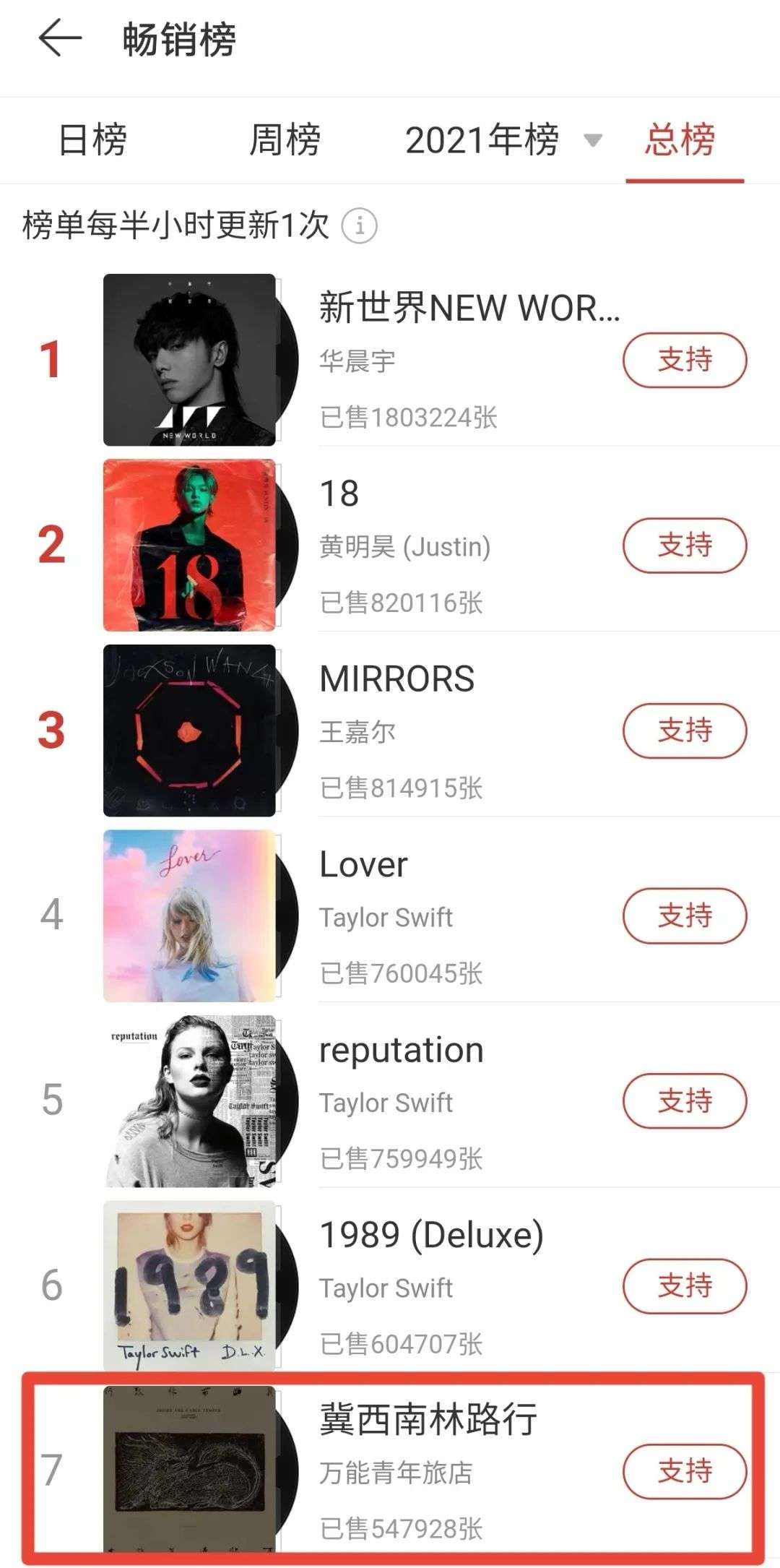View the Lover album cover

pyautogui.click(x=189, y=916)
